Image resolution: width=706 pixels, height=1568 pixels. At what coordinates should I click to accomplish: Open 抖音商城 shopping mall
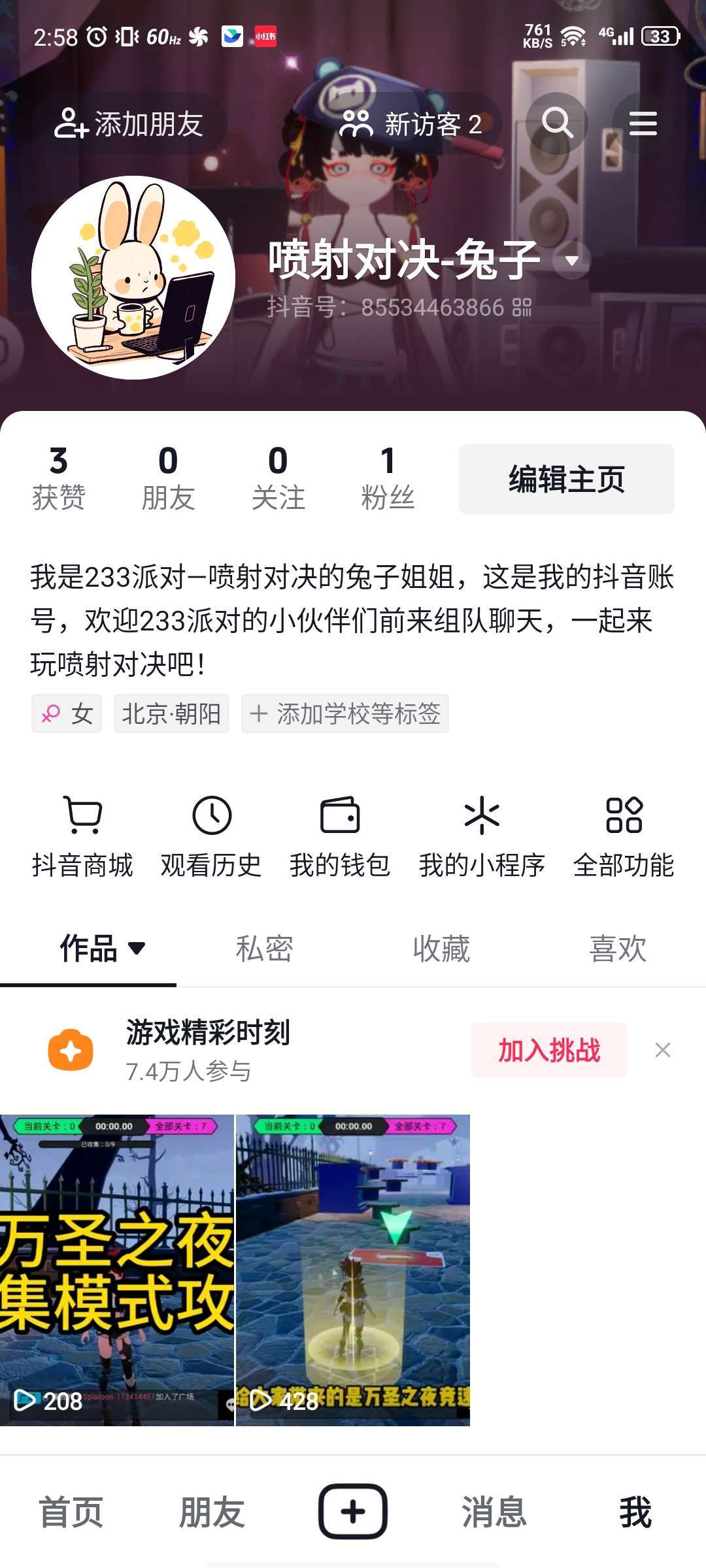click(x=82, y=836)
